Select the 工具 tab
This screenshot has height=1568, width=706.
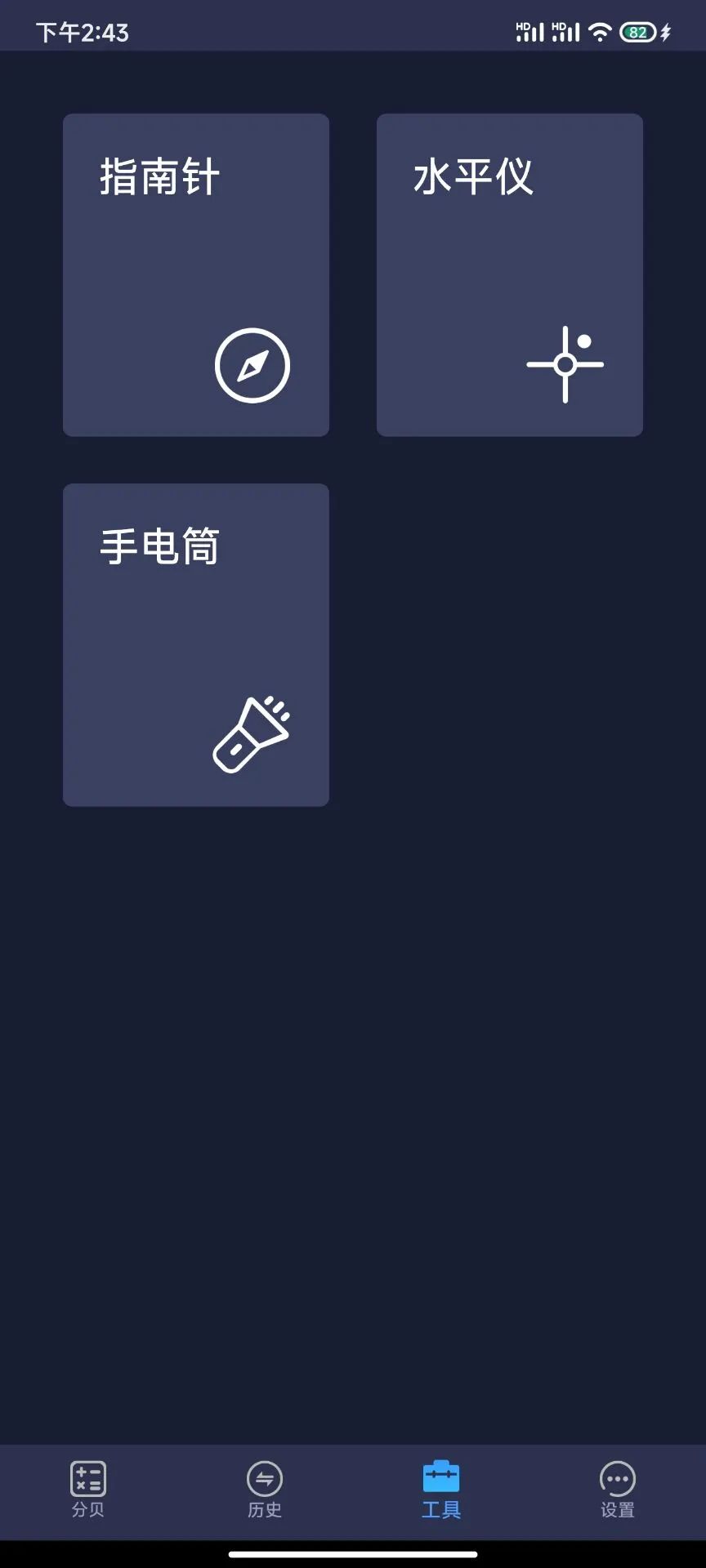[x=441, y=1490]
